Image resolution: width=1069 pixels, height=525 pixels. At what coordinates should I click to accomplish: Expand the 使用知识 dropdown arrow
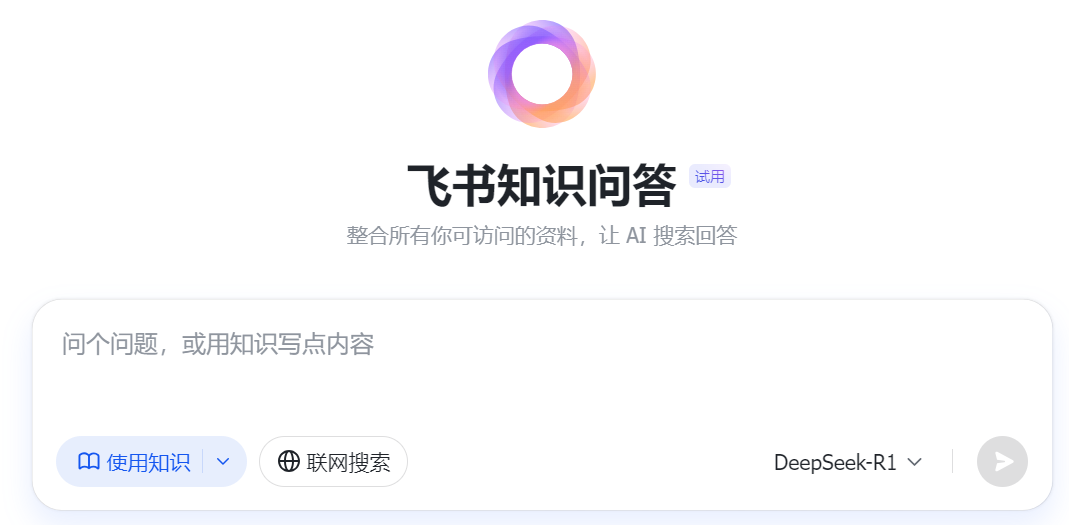[224, 462]
